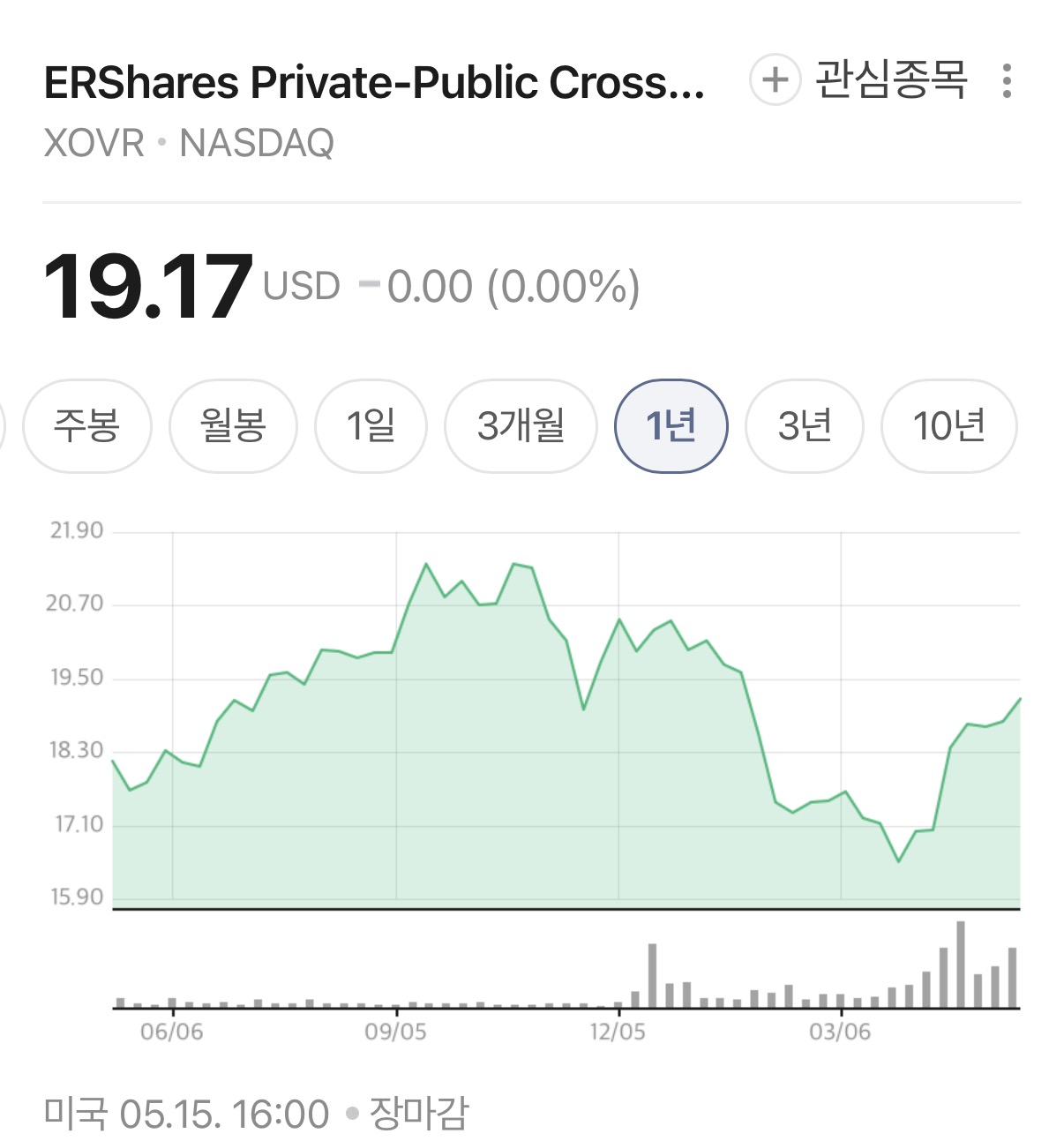Select the 1일 chart range
This screenshot has width=1064, height=1141.
pyautogui.click(x=371, y=426)
